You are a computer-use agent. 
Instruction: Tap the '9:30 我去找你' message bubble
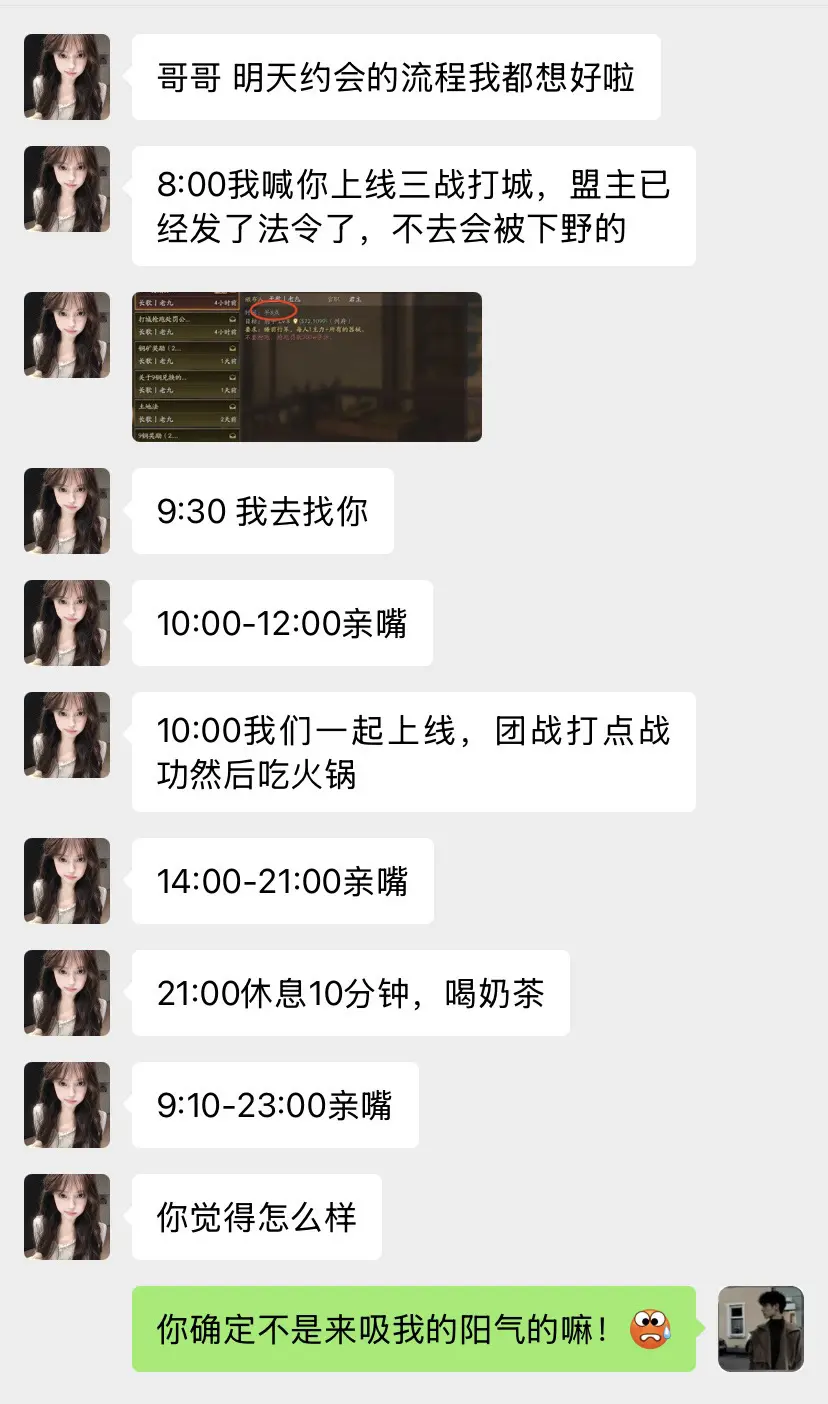coord(262,511)
